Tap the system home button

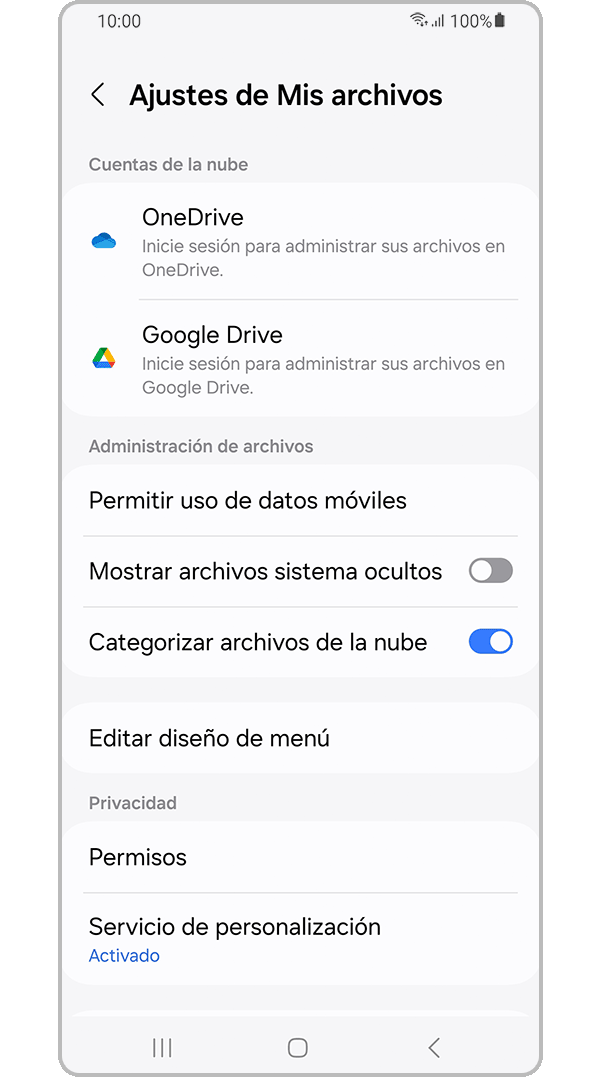297,1047
